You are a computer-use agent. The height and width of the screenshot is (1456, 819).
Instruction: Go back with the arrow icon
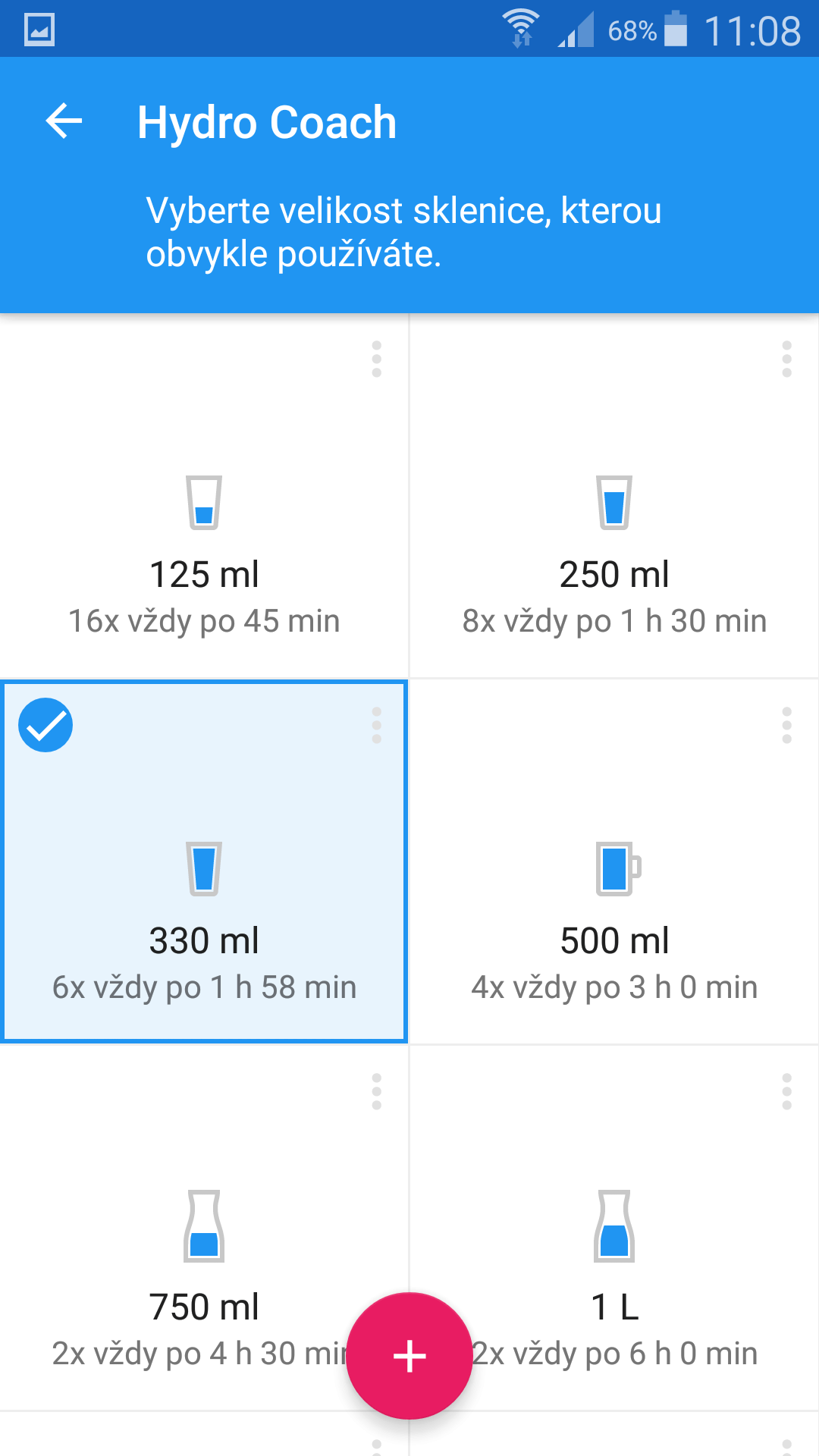[x=64, y=121]
